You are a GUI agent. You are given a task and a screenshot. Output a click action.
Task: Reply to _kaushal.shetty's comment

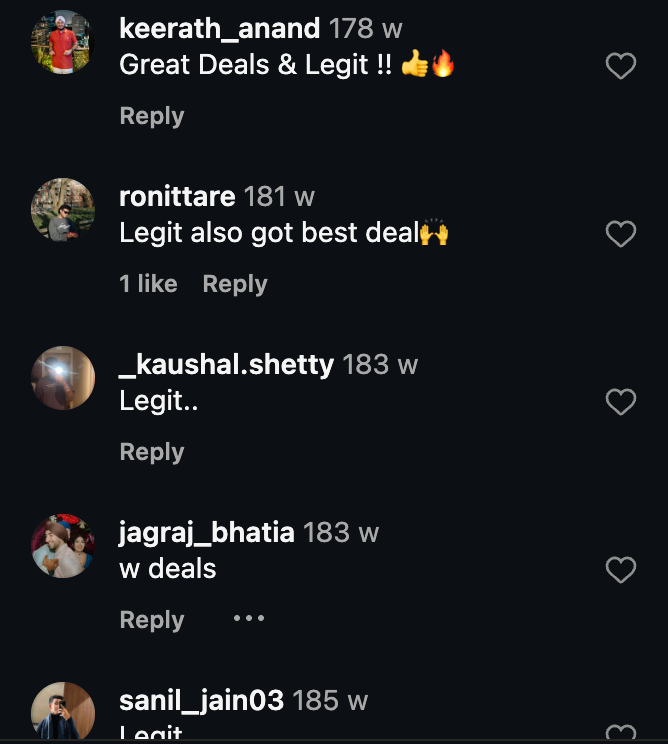click(152, 452)
